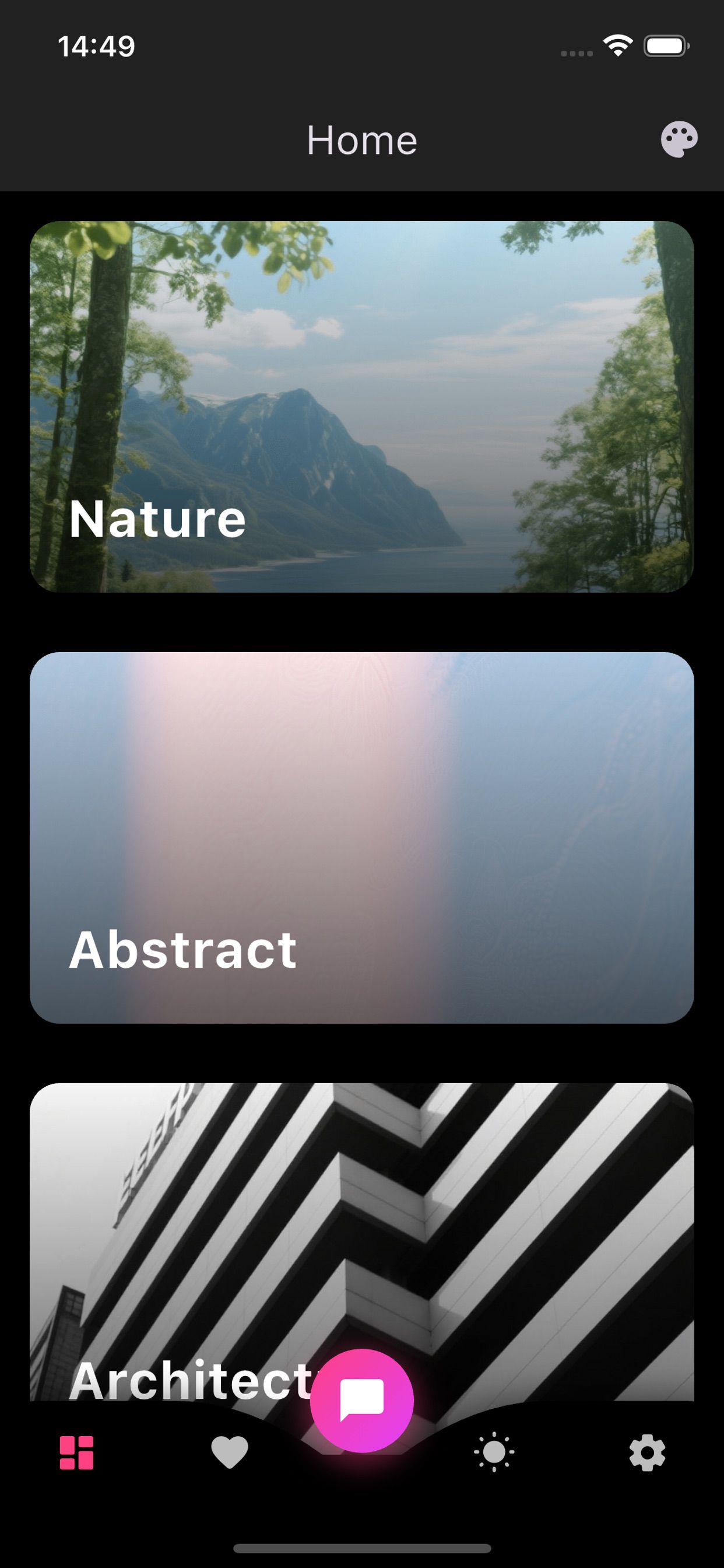The height and width of the screenshot is (1568, 724).
Task: Switch to the brightness sun tab
Action: tap(493, 1452)
